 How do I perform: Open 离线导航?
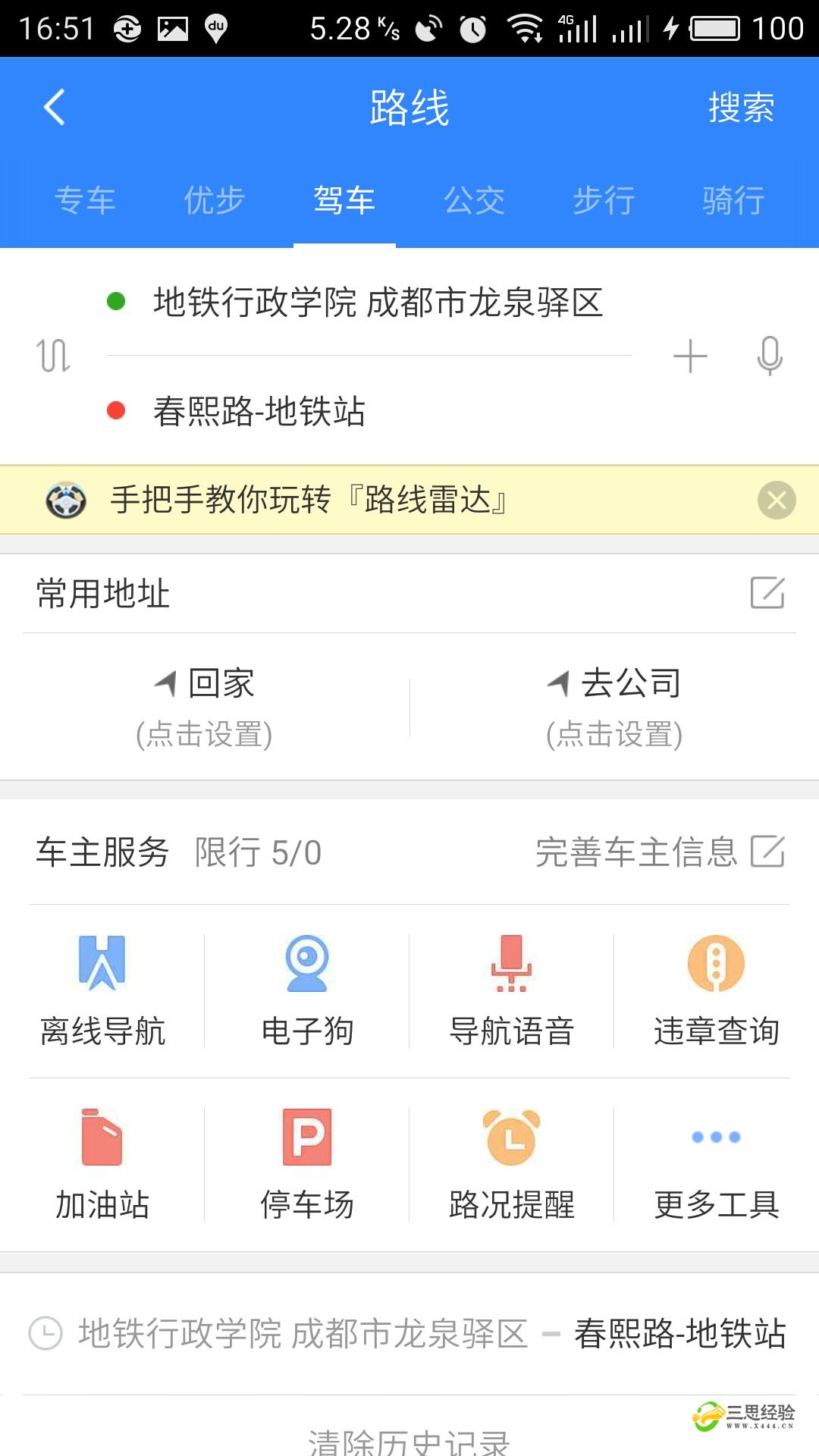pyautogui.click(x=102, y=990)
